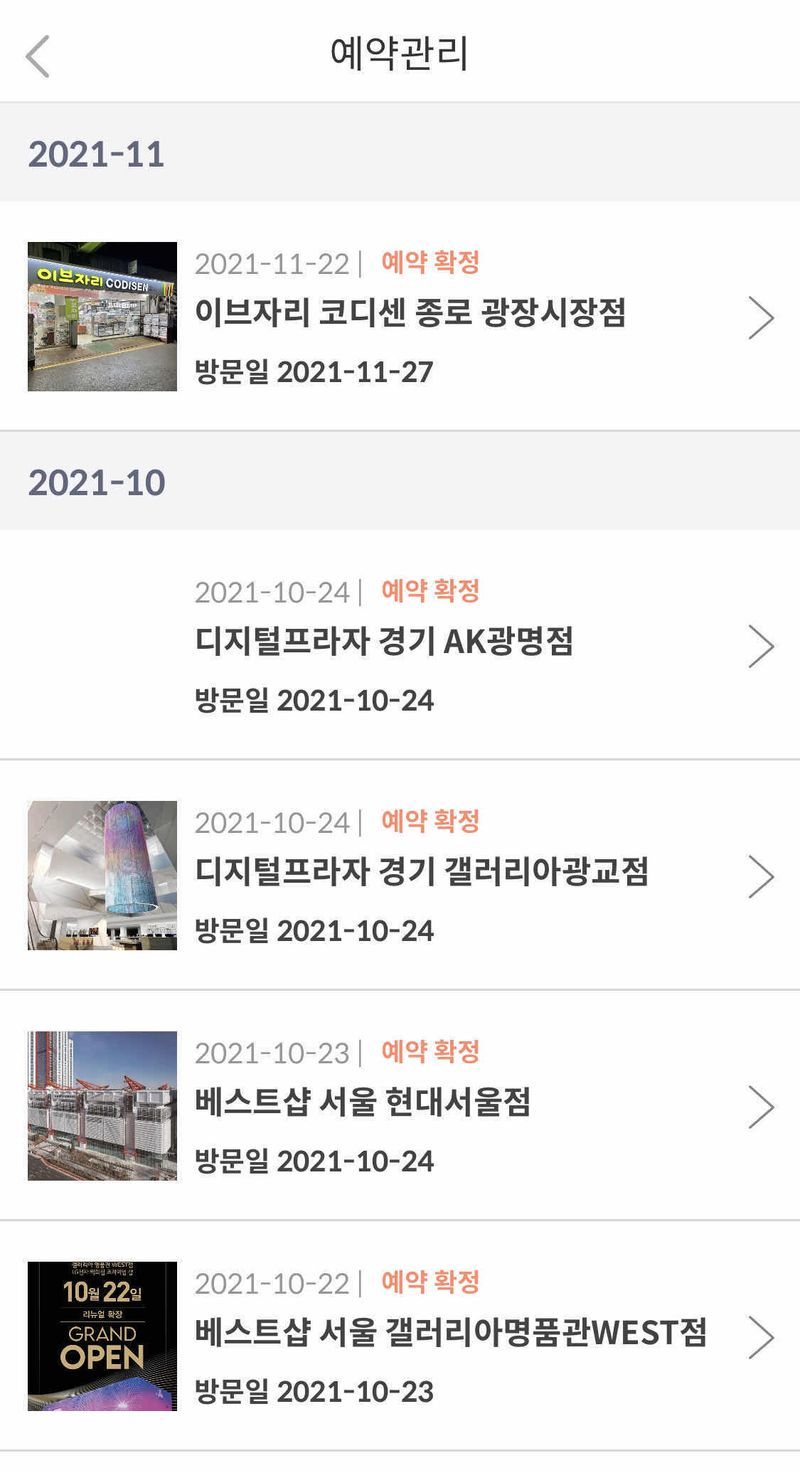Open 베스트샵 서울 갤러리아명품관WEST점 reservation
This screenshot has width=800, height=1471.
click(x=450, y=1335)
